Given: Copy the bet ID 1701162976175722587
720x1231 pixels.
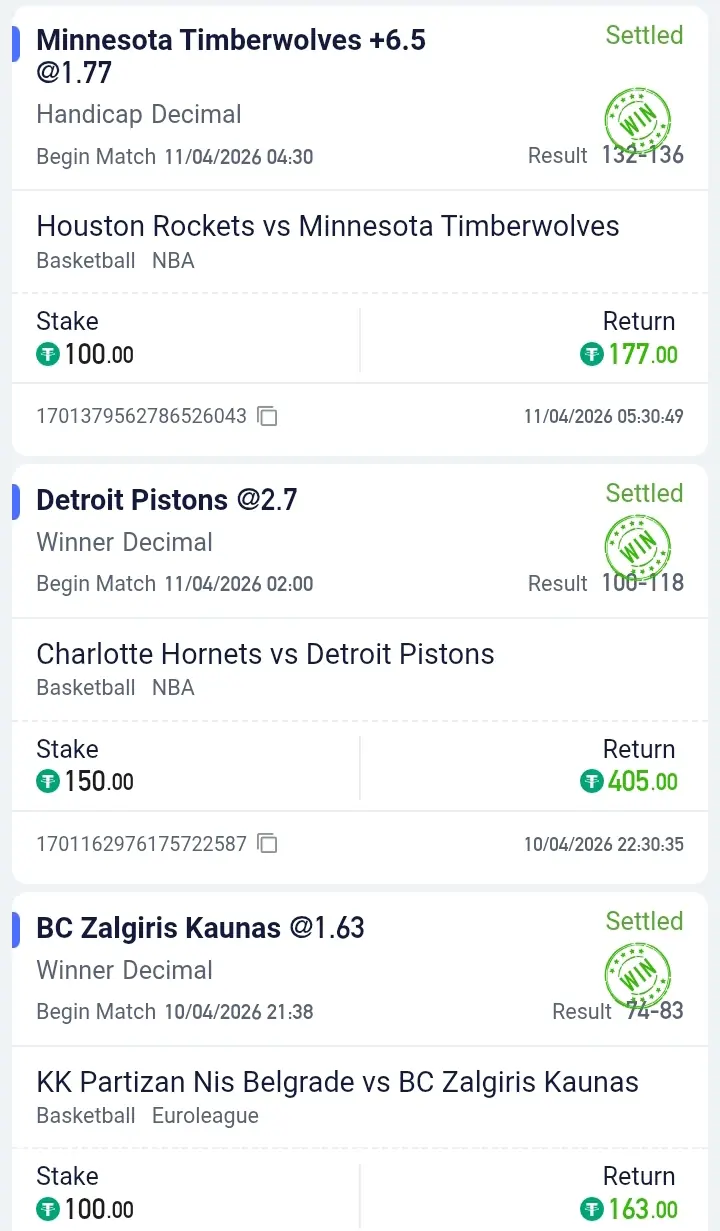Looking at the screenshot, I should click(267, 844).
